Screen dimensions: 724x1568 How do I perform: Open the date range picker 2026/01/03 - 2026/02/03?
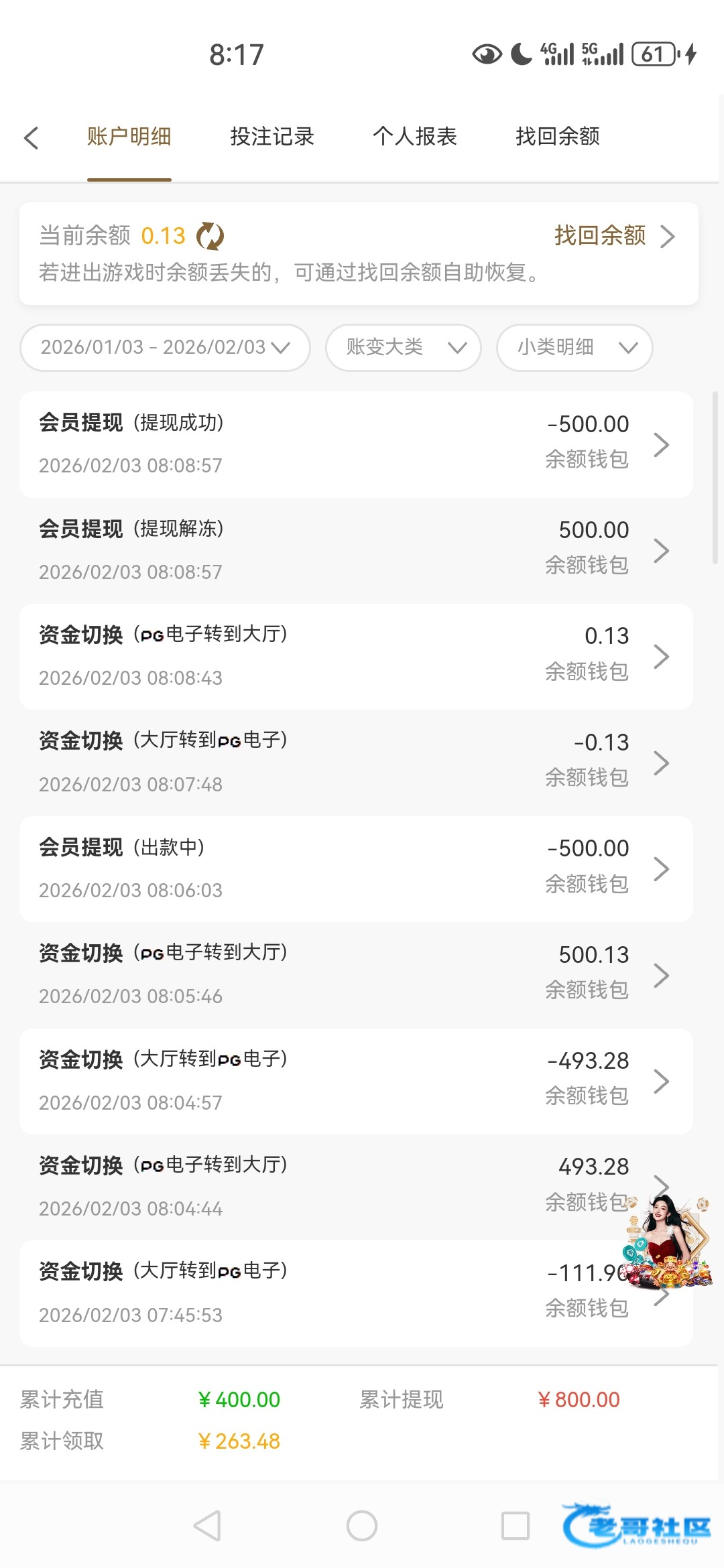point(165,347)
